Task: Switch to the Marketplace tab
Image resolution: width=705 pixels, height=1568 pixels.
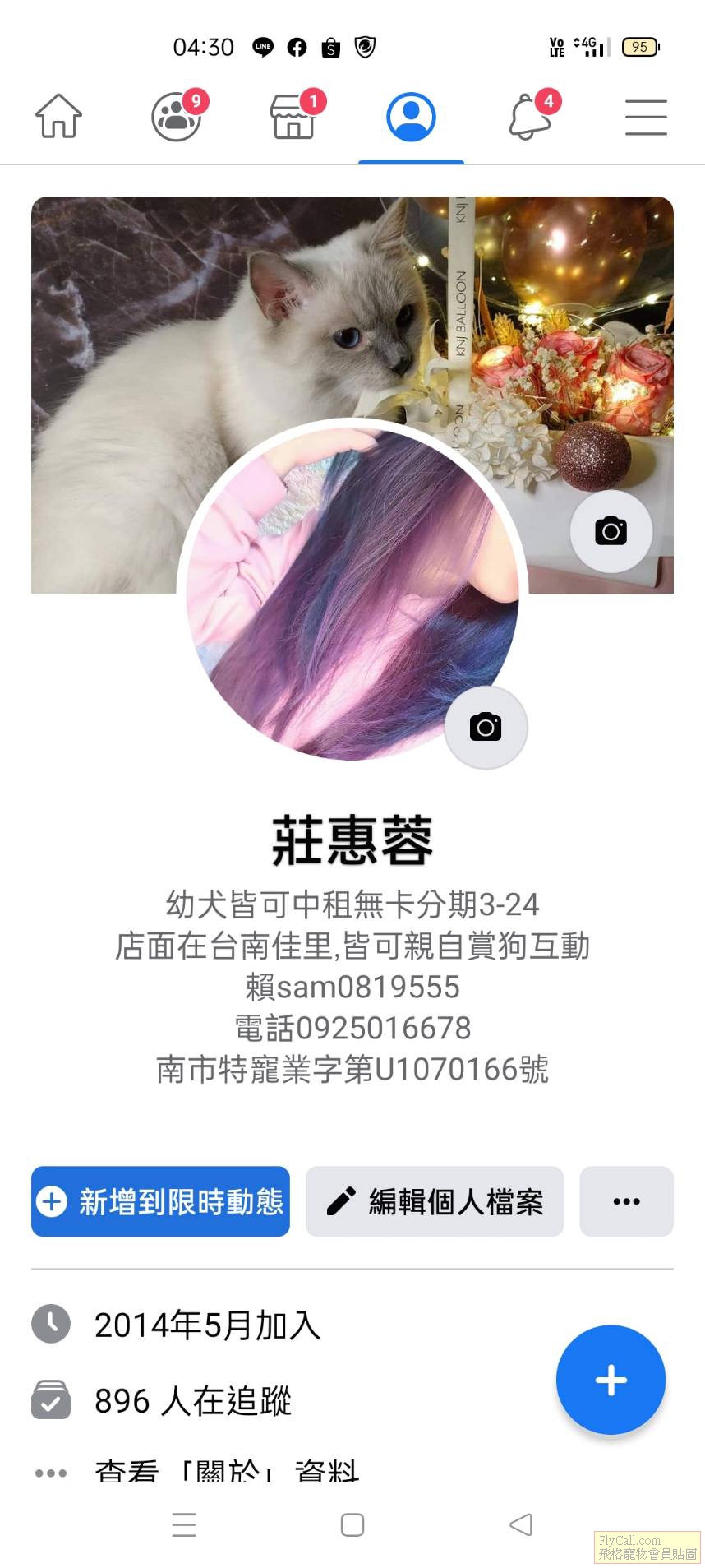Action: coord(293,116)
